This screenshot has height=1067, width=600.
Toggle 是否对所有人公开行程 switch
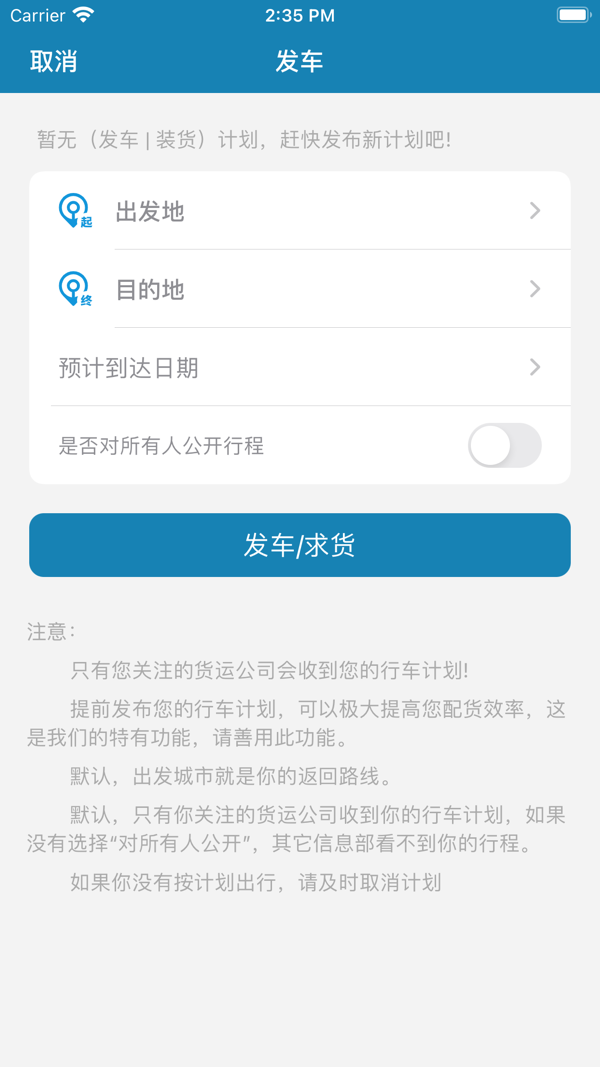504,446
